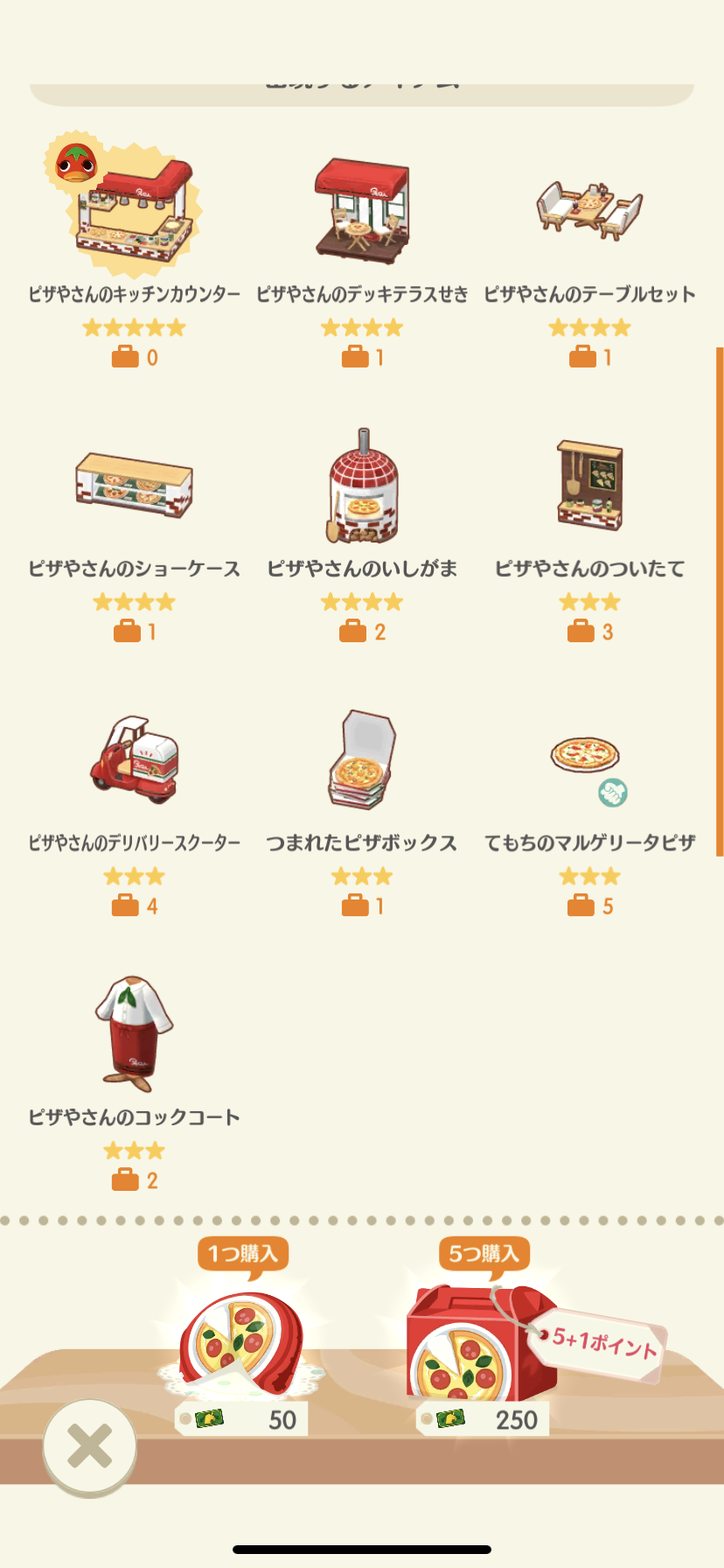
Task: Tap the star rating under the stone oven
Action: point(362,601)
